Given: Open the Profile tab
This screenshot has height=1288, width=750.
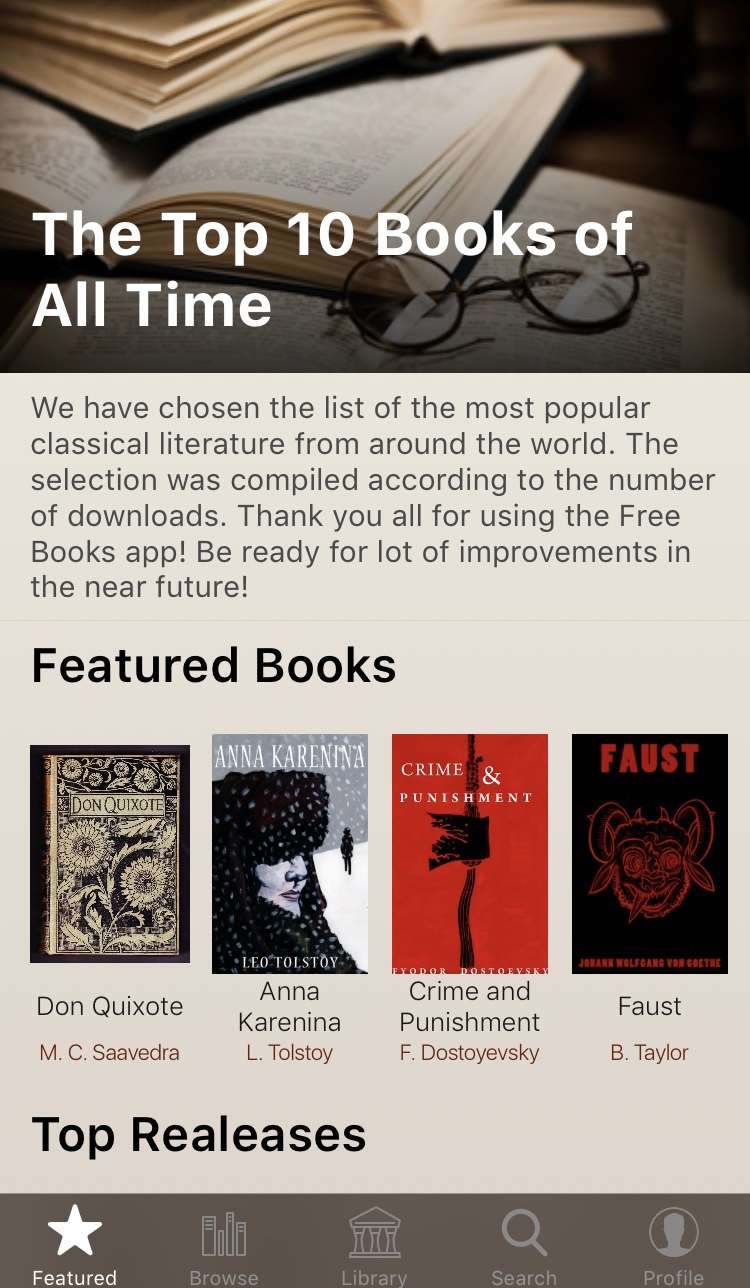Looking at the screenshot, I should click(673, 1245).
